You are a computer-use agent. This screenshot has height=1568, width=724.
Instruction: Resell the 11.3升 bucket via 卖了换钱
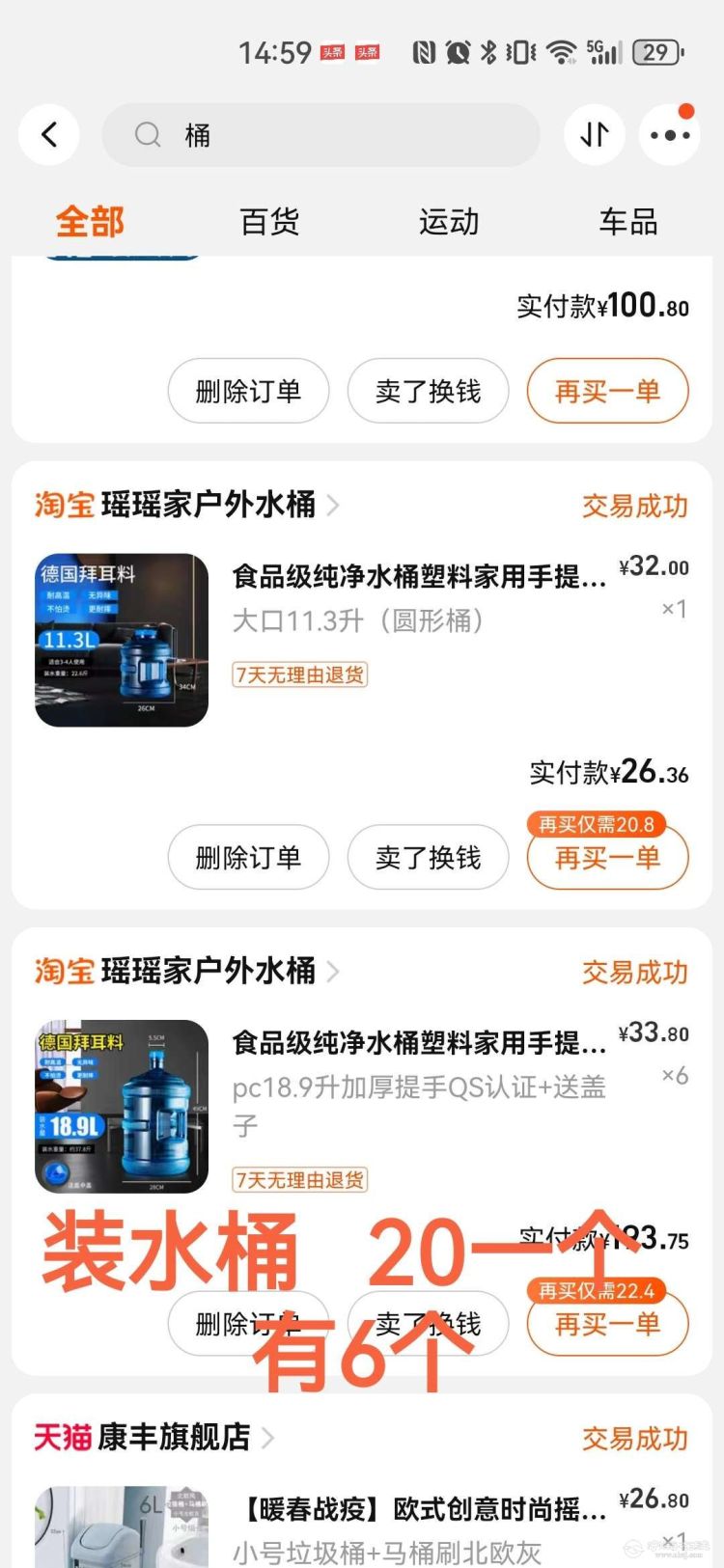pos(428,858)
